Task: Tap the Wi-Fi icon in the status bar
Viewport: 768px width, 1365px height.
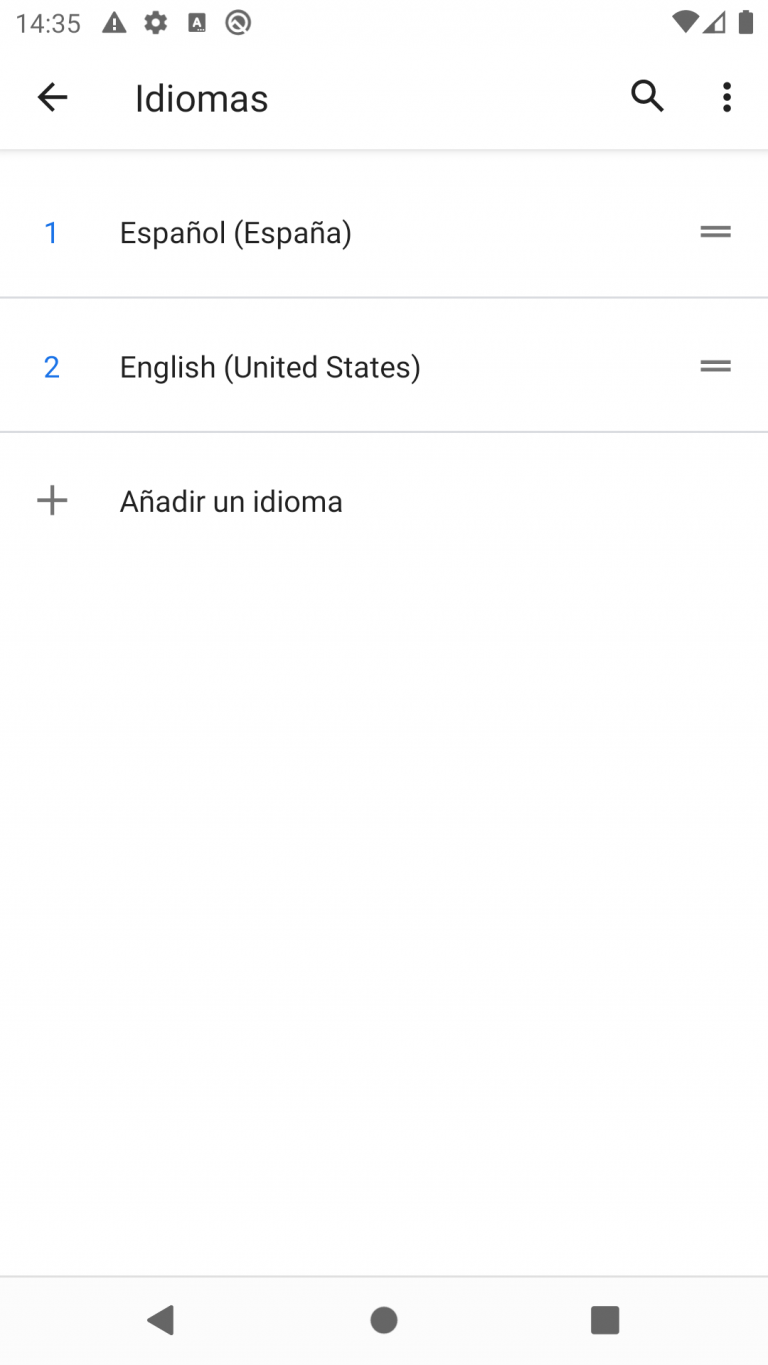Action: coord(685,22)
